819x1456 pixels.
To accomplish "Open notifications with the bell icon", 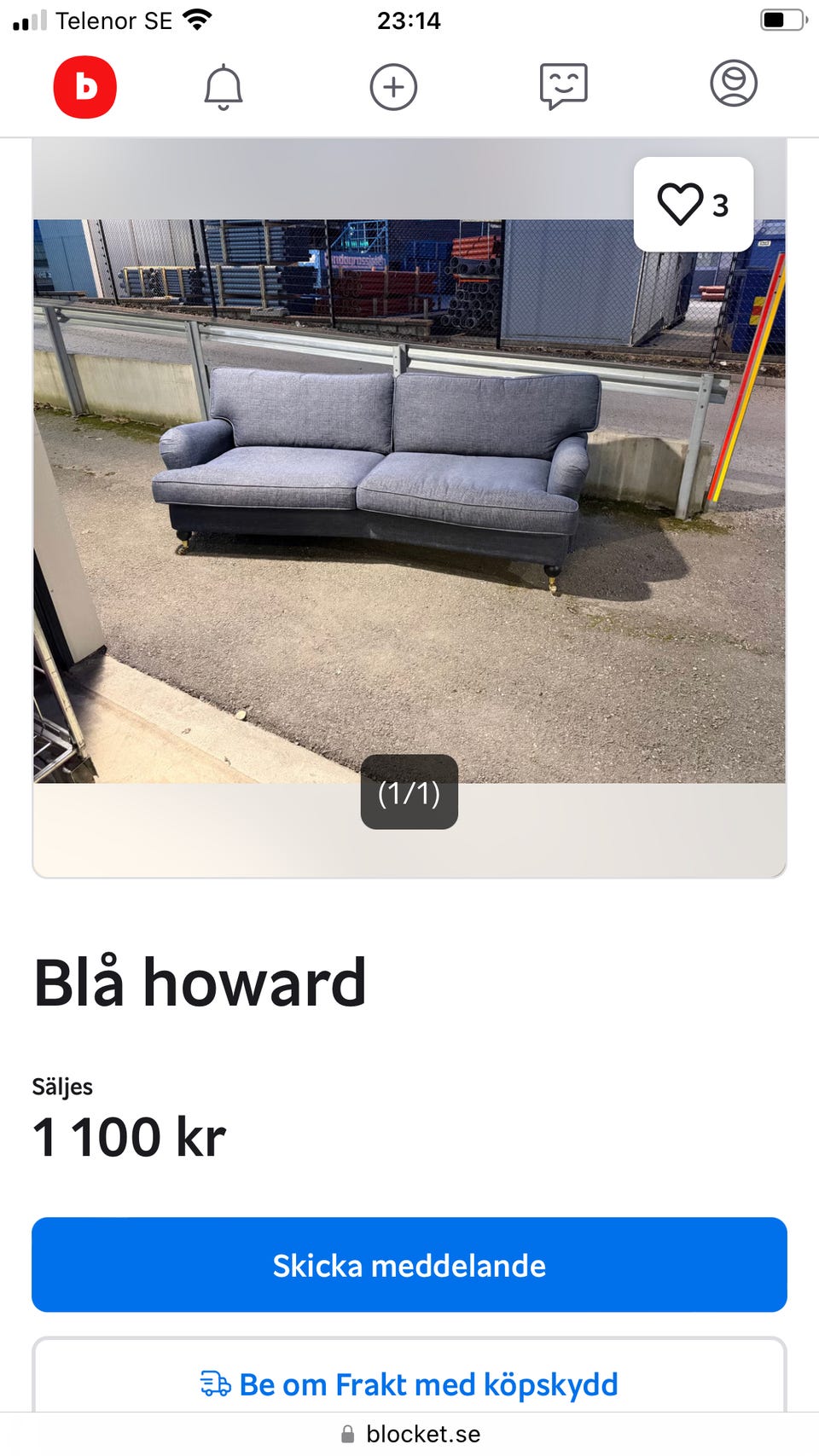I will tap(223, 86).
